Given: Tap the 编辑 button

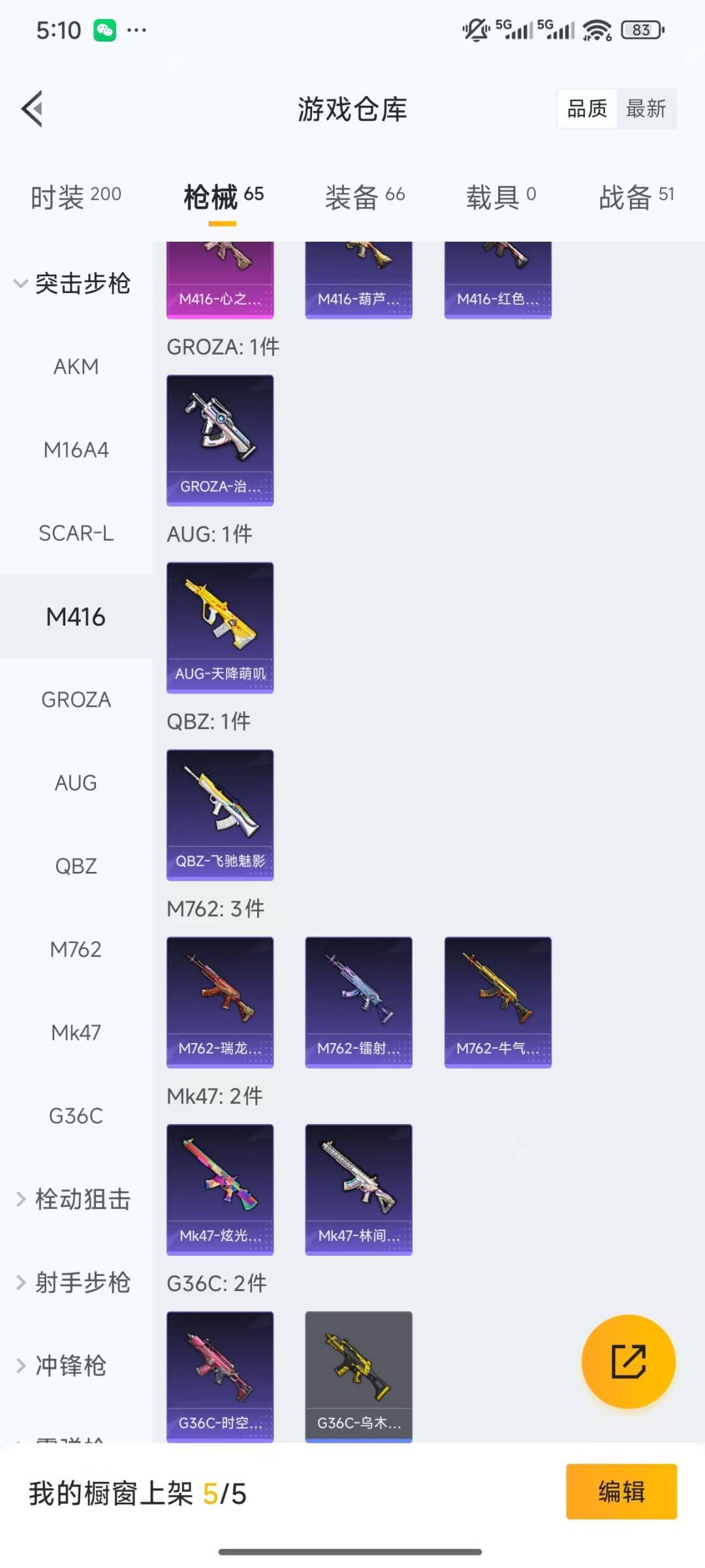Looking at the screenshot, I should pos(621,1492).
